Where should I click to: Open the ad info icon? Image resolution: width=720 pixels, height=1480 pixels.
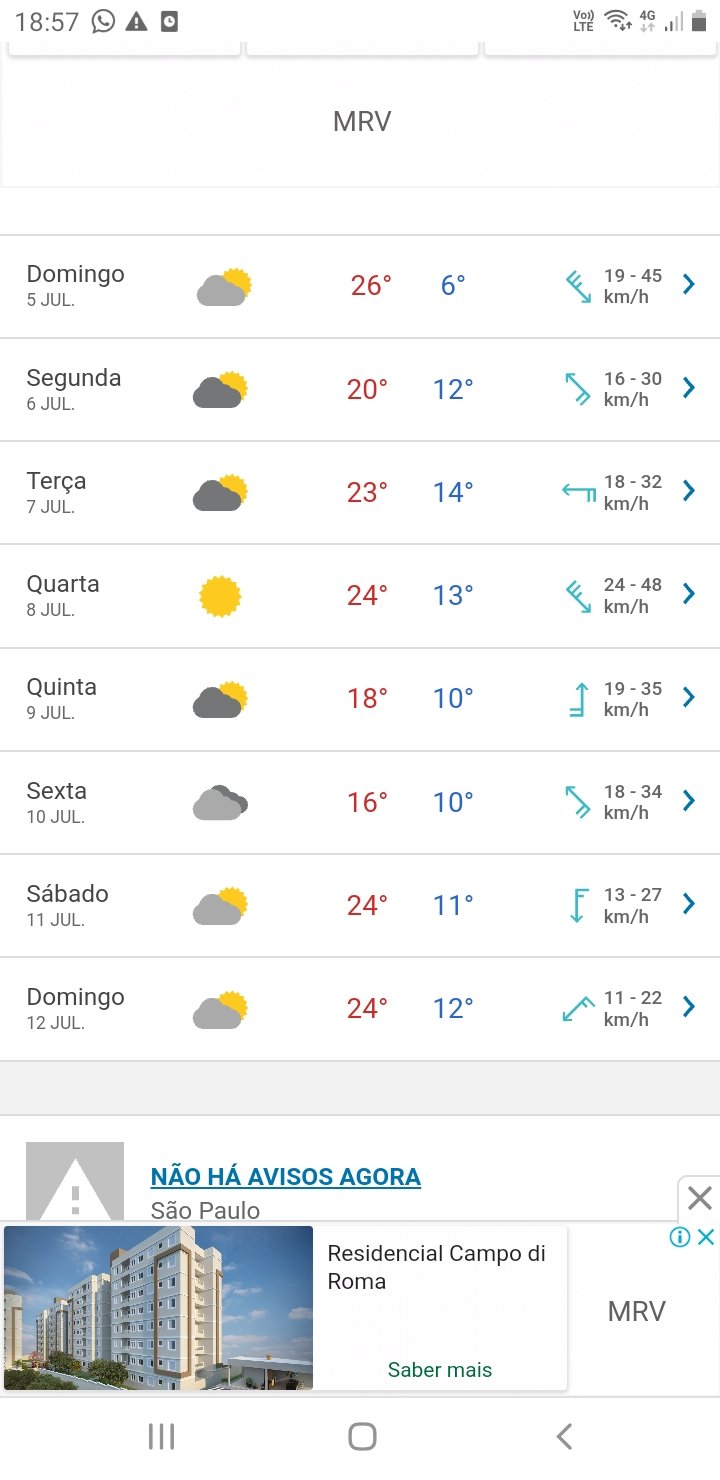click(x=680, y=1237)
